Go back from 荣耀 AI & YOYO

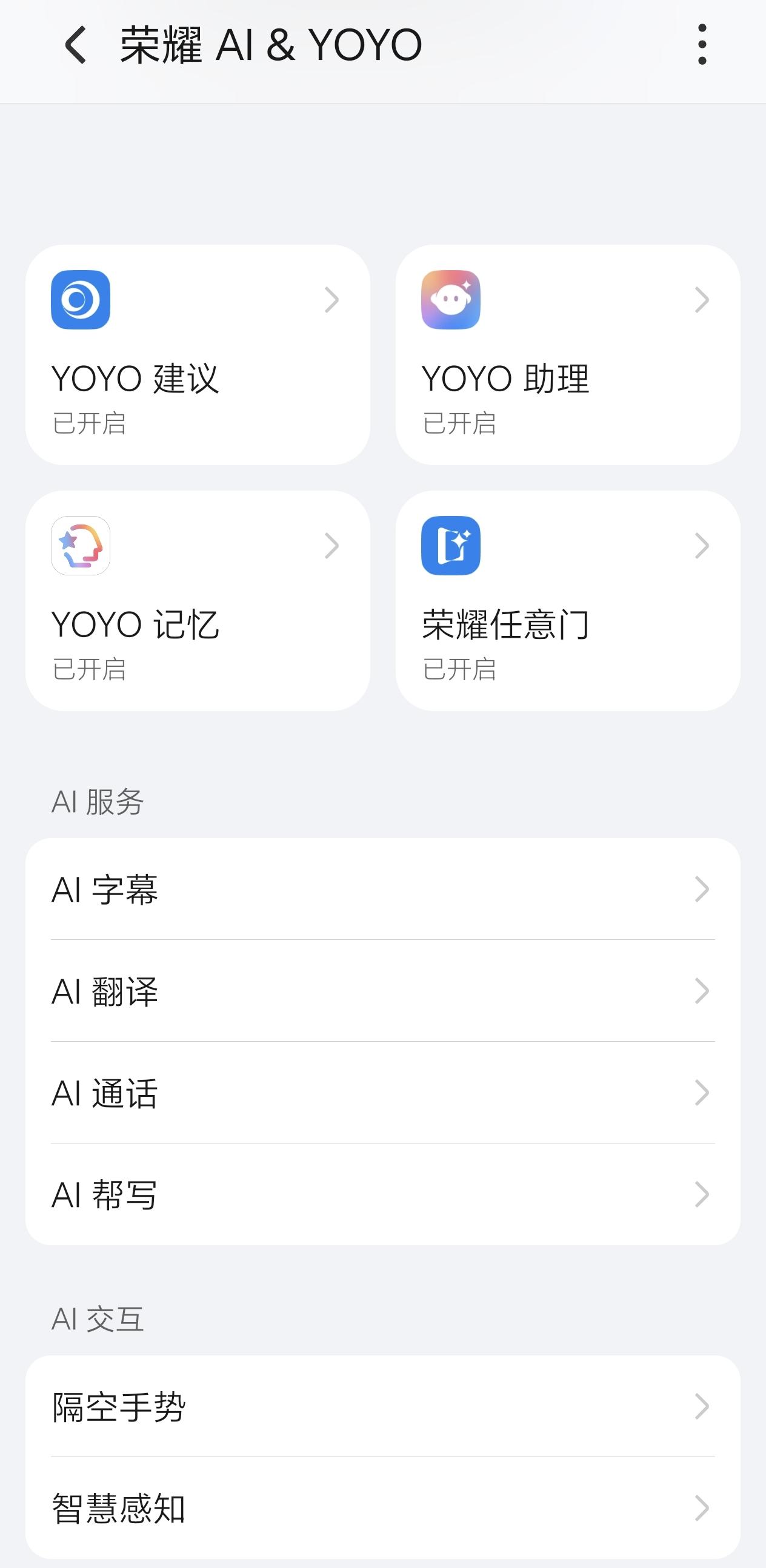pyautogui.click(x=76, y=45)
